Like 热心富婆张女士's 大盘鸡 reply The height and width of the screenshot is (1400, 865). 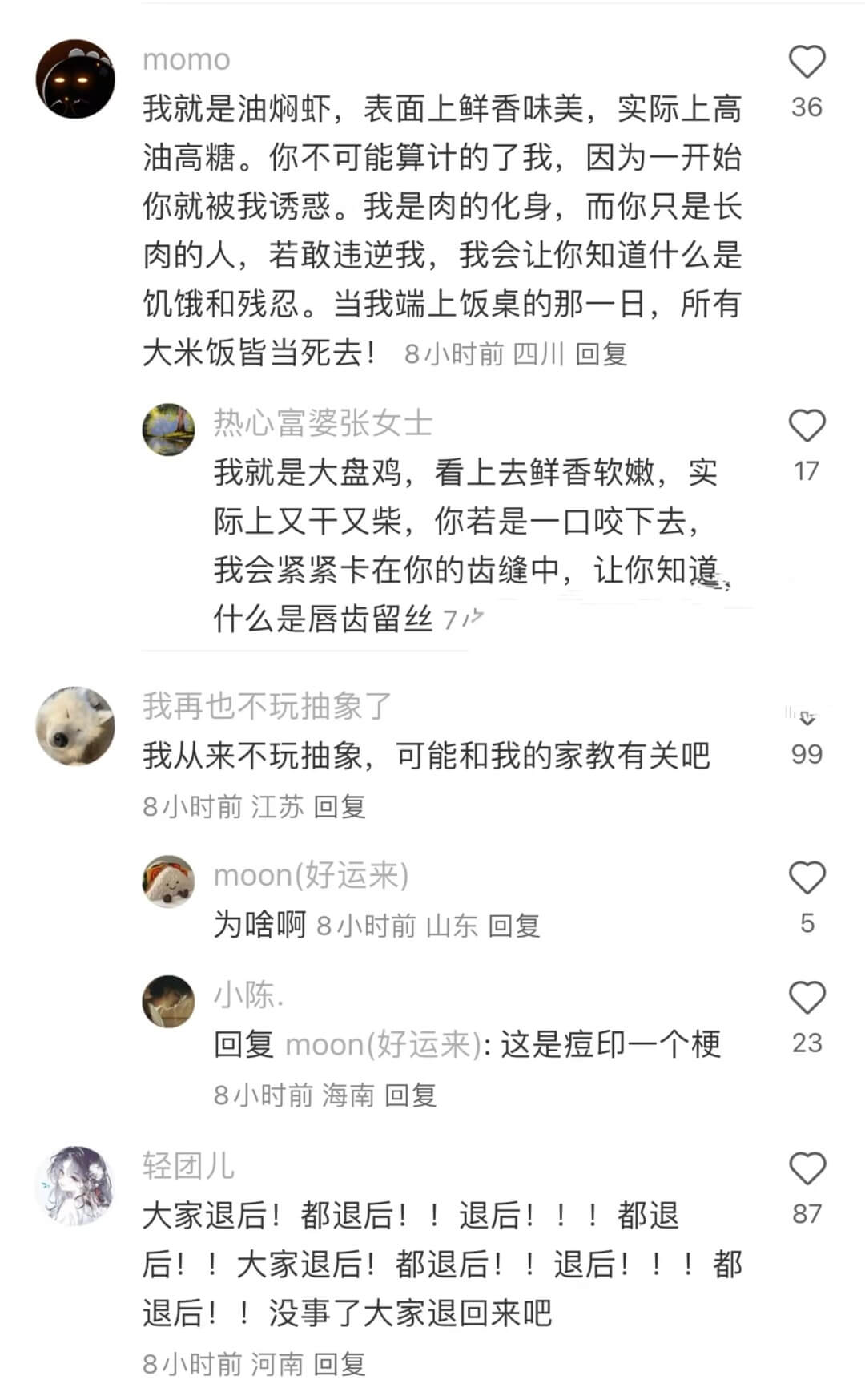(807, 426)
